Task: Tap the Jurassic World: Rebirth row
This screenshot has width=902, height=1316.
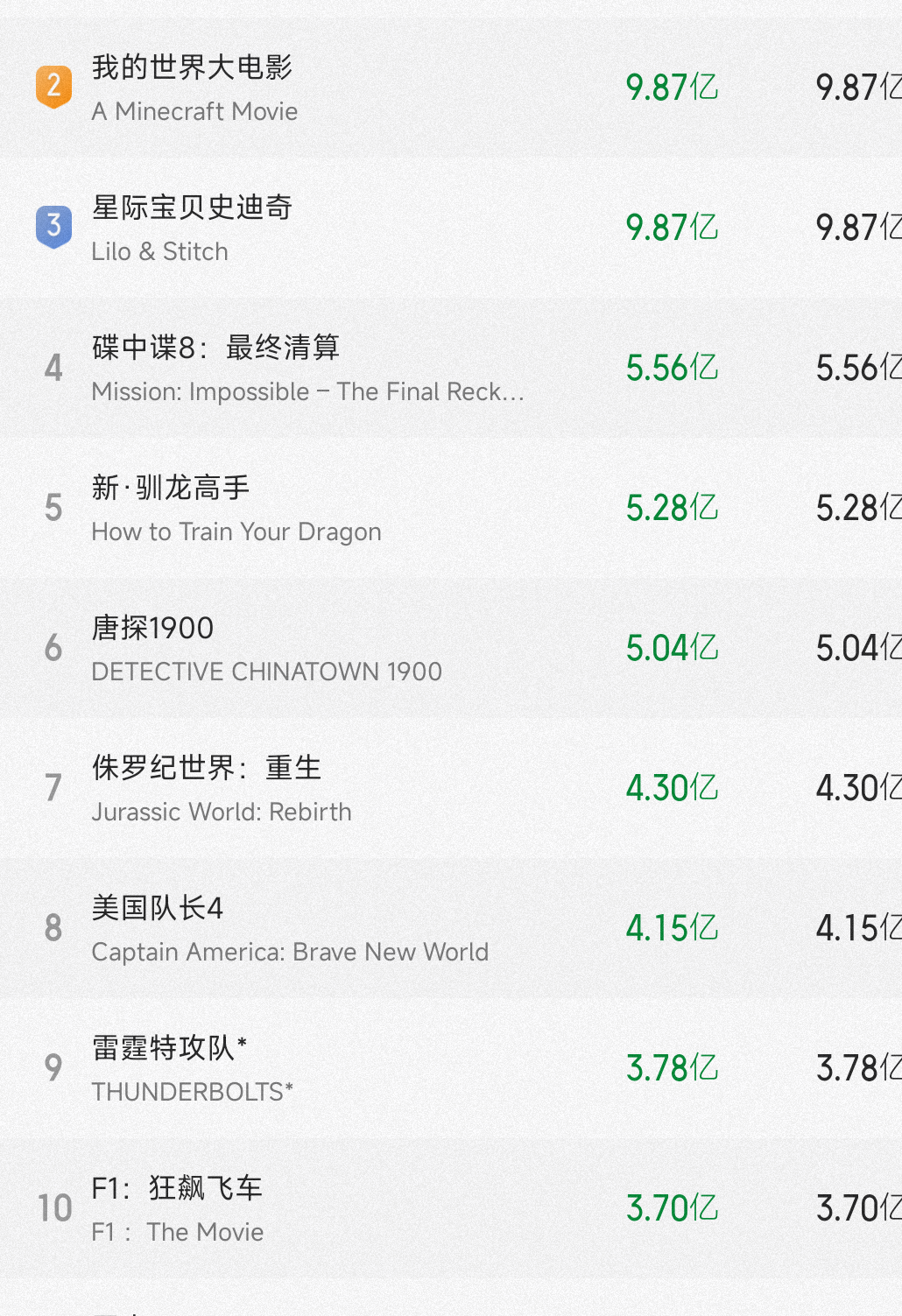Action: [x=451, y=788]
